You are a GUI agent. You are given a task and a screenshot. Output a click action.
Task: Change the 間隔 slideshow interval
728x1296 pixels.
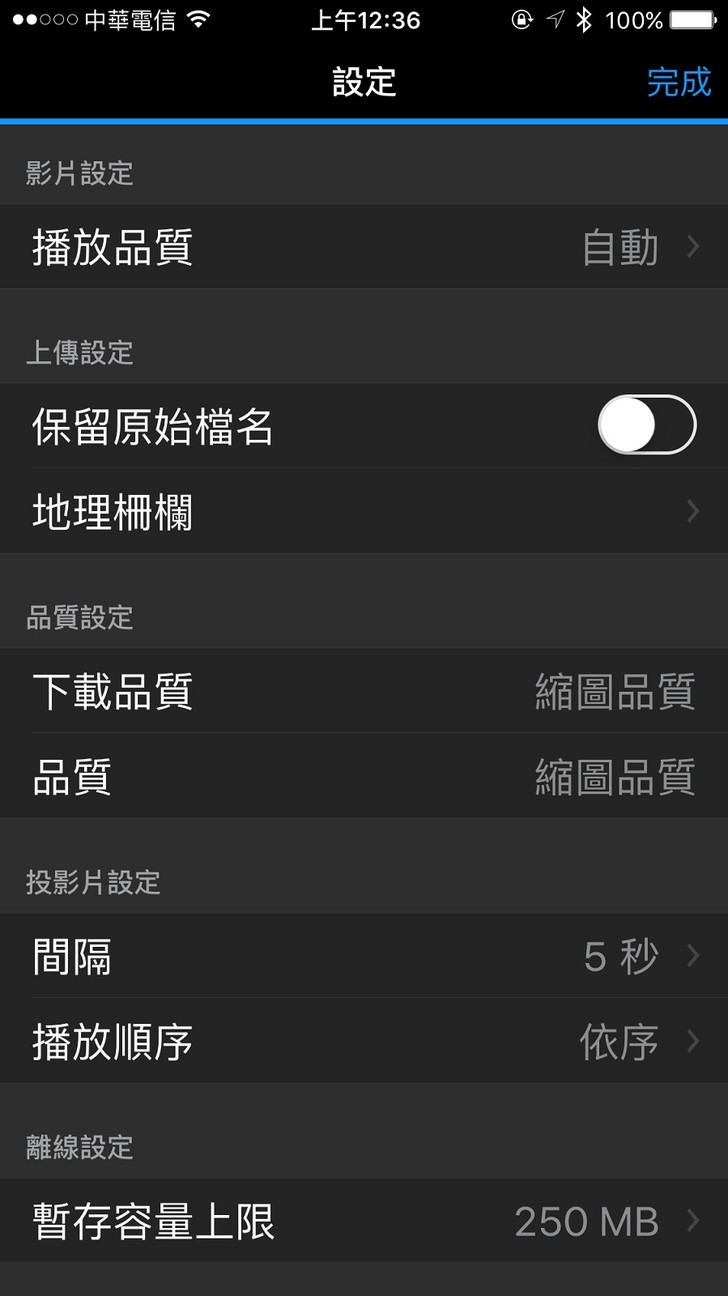(364, 957)
